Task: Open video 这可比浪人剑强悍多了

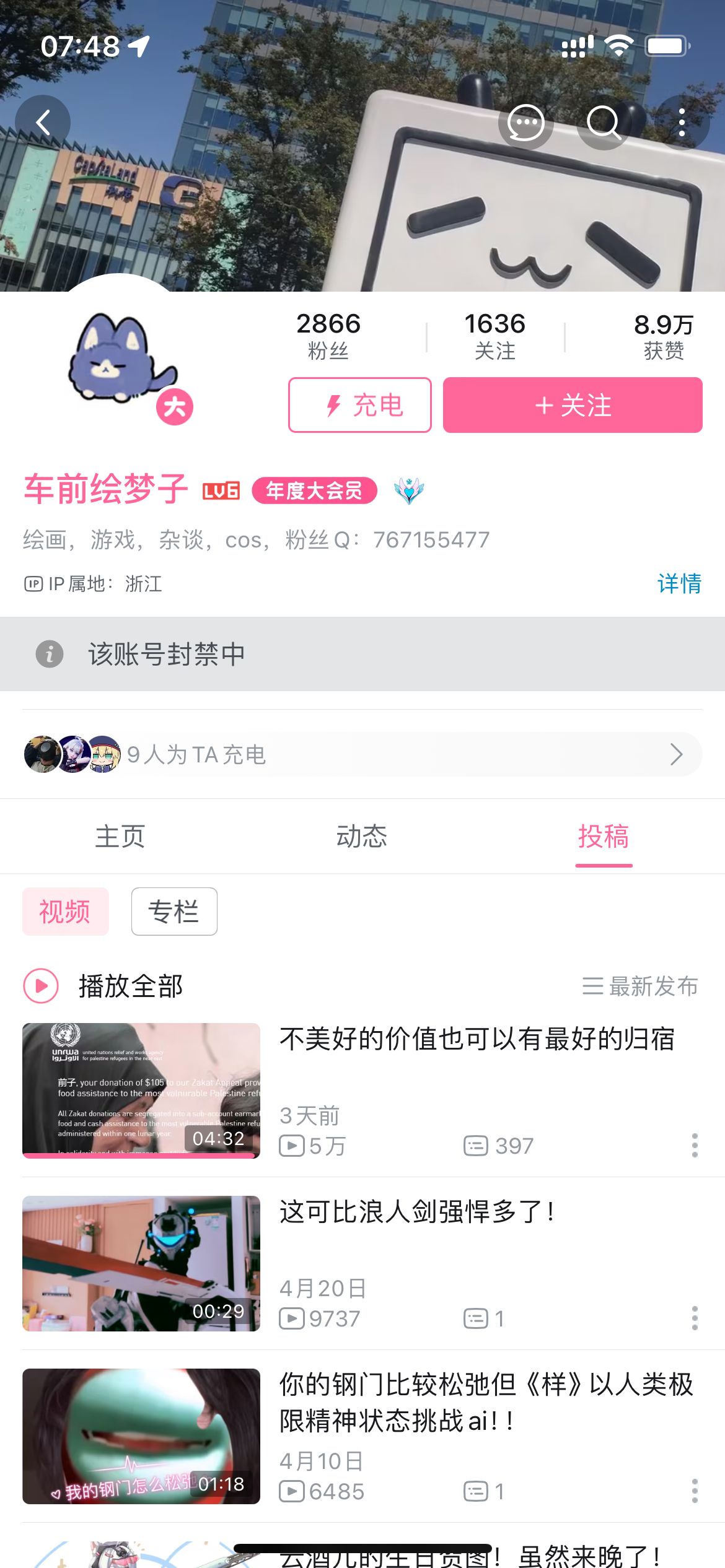Action: pos(418,1212)
